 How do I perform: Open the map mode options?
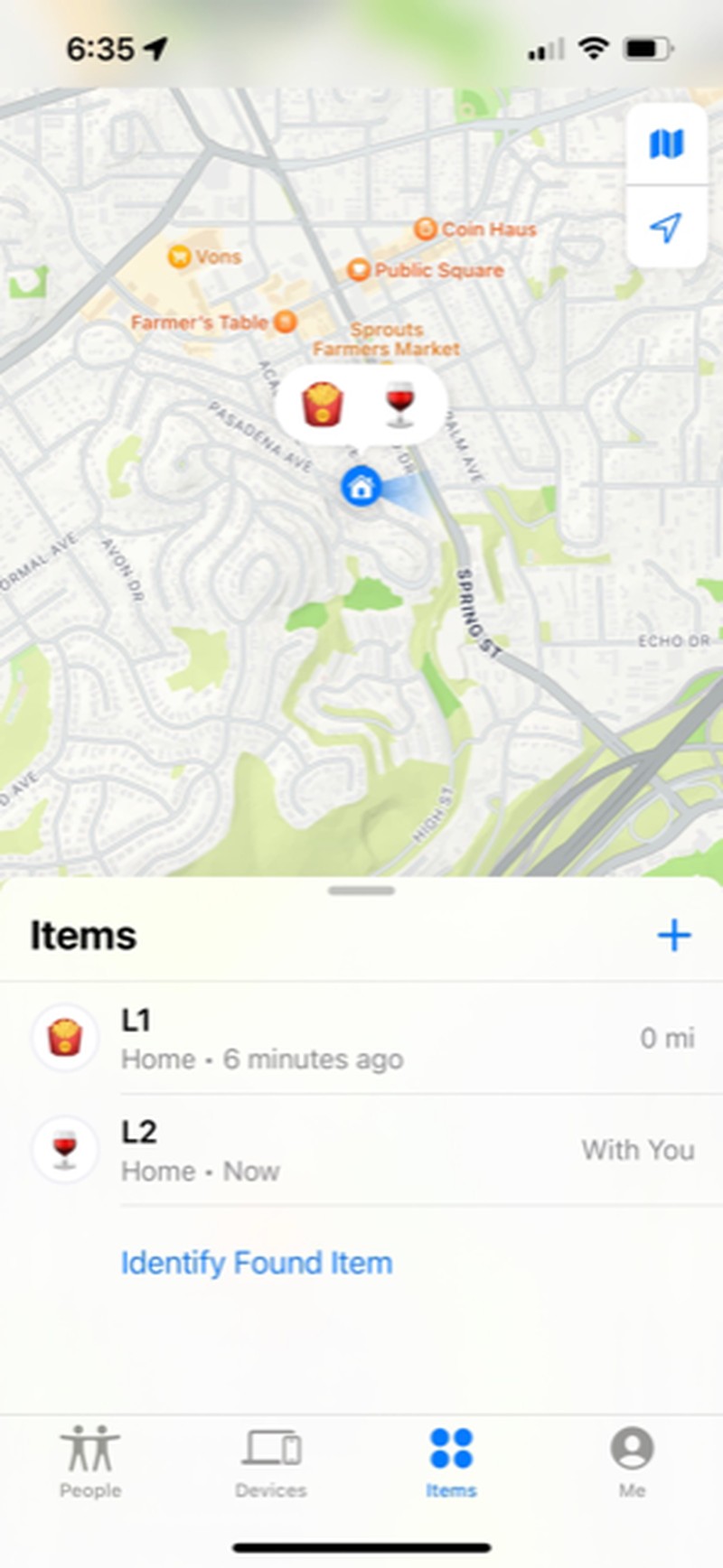tap(666, 144)
